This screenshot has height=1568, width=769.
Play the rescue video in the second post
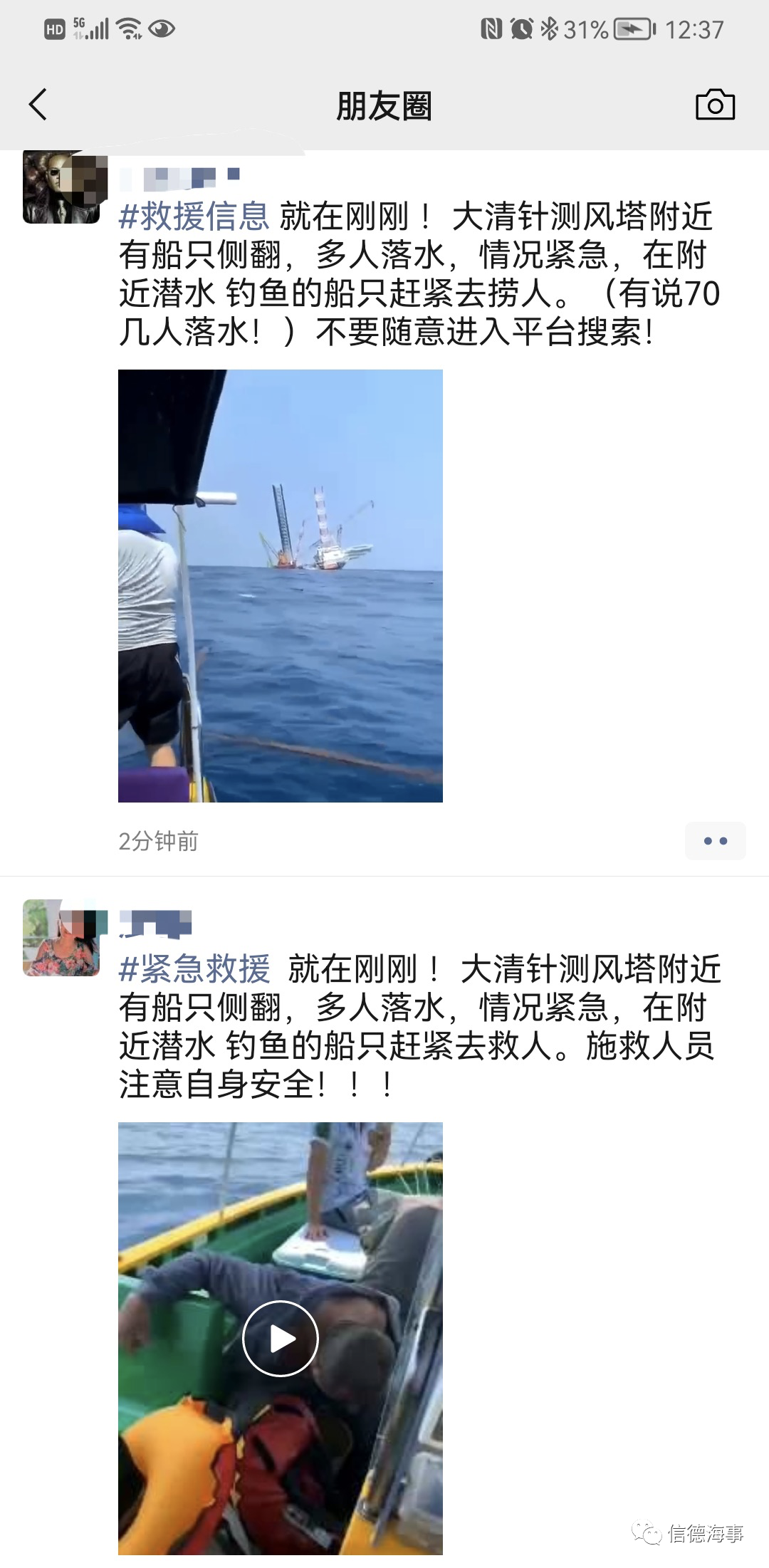tap(281, 1339)
